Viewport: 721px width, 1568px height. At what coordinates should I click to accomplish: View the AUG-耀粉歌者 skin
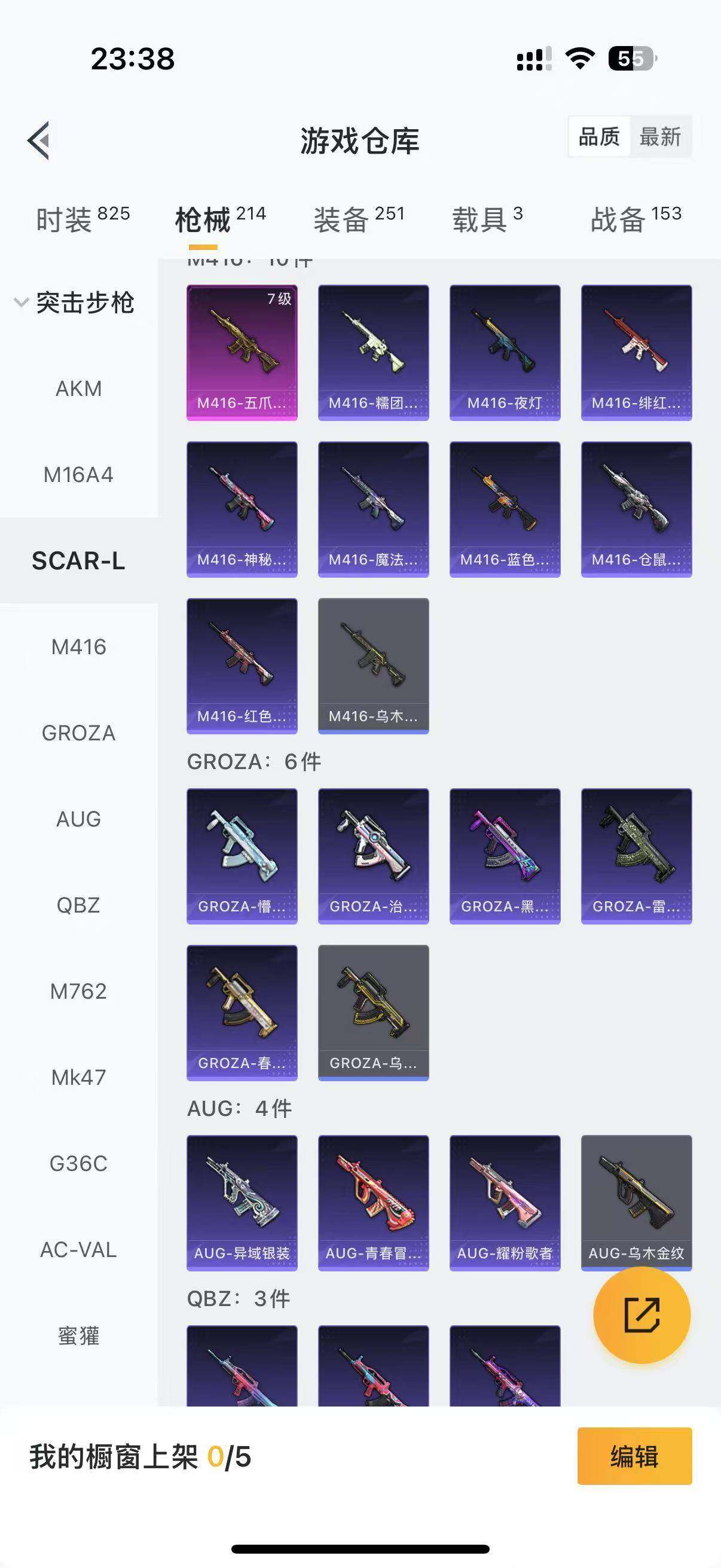[505, 1202]
